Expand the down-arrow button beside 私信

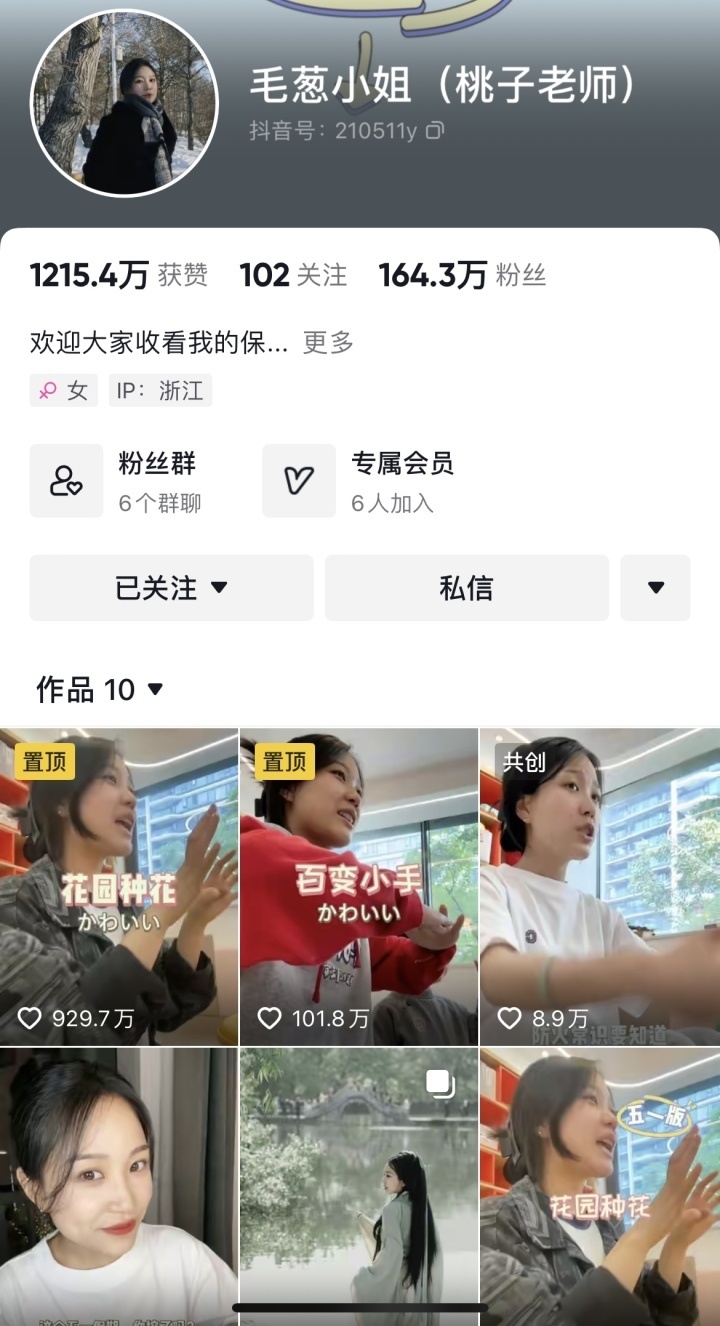click(x=655, y=588)
